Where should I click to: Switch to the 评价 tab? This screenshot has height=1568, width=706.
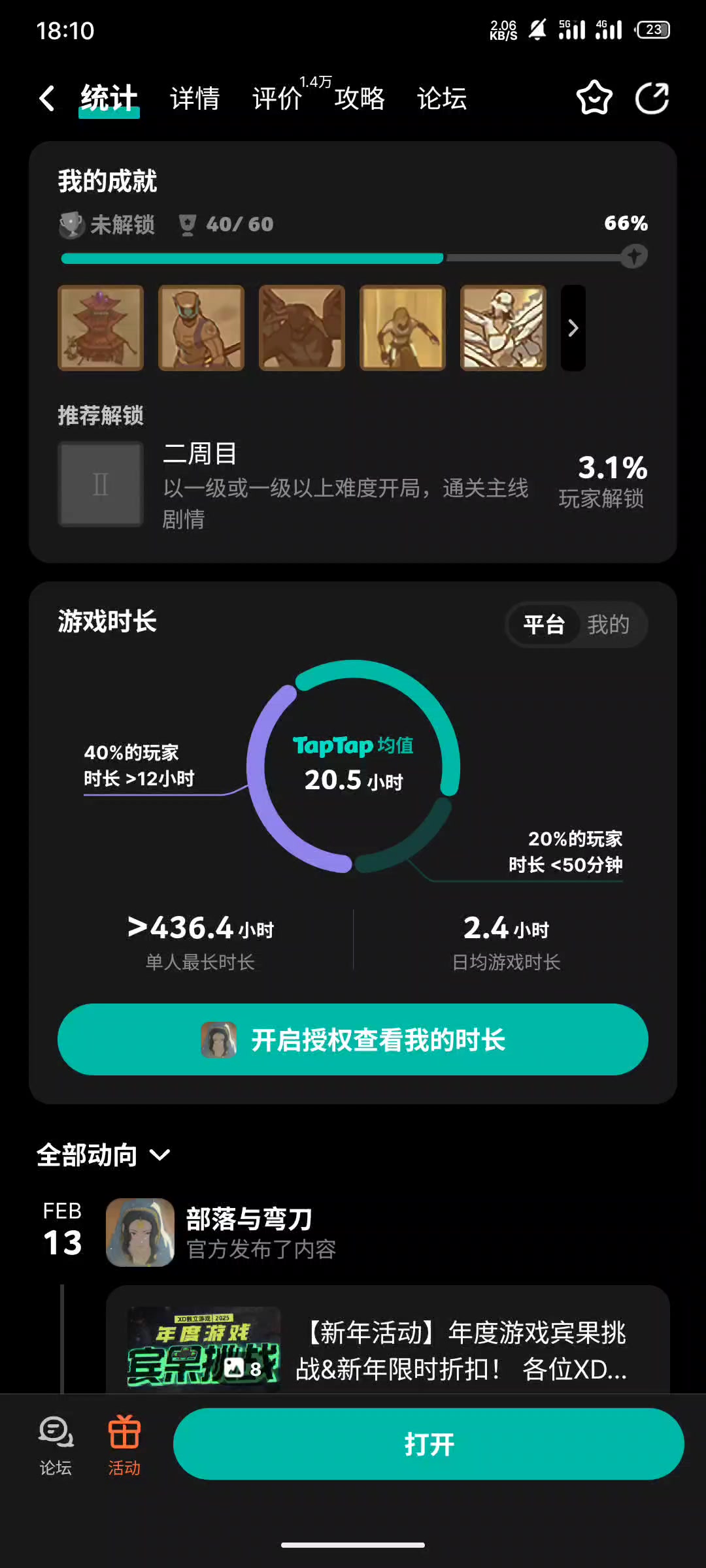pyautogui.click(x=277, y=99)
